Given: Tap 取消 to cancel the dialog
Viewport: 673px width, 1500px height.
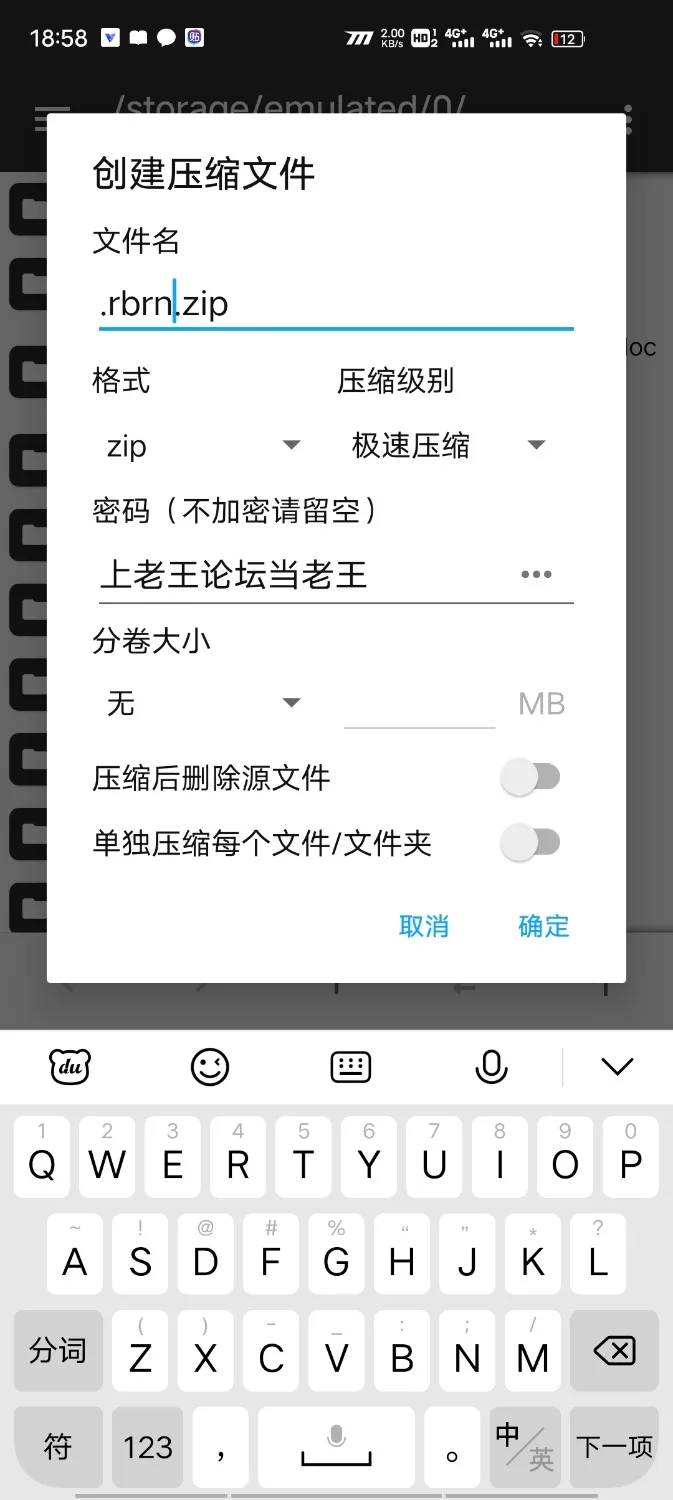Looking at the screenshot, I should 424,926.
